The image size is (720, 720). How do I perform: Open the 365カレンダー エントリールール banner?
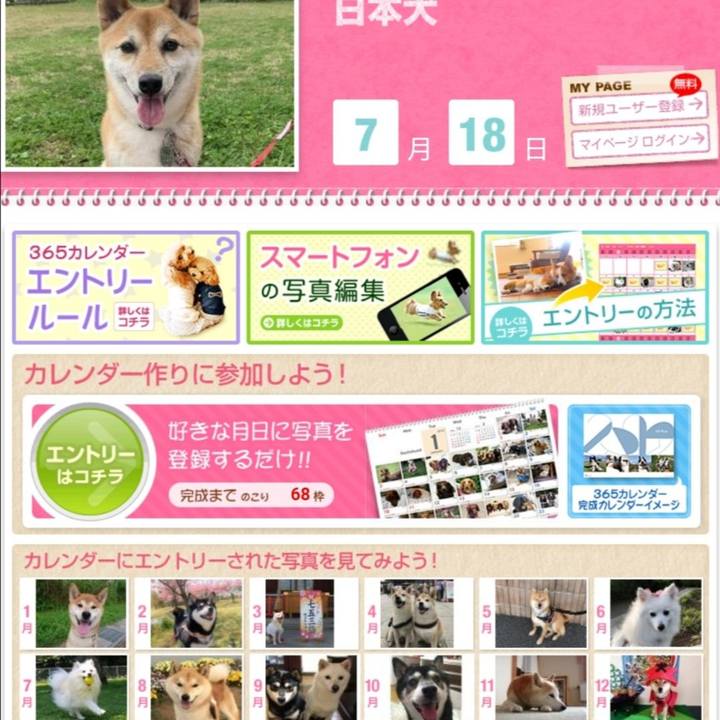pos(126,288)
